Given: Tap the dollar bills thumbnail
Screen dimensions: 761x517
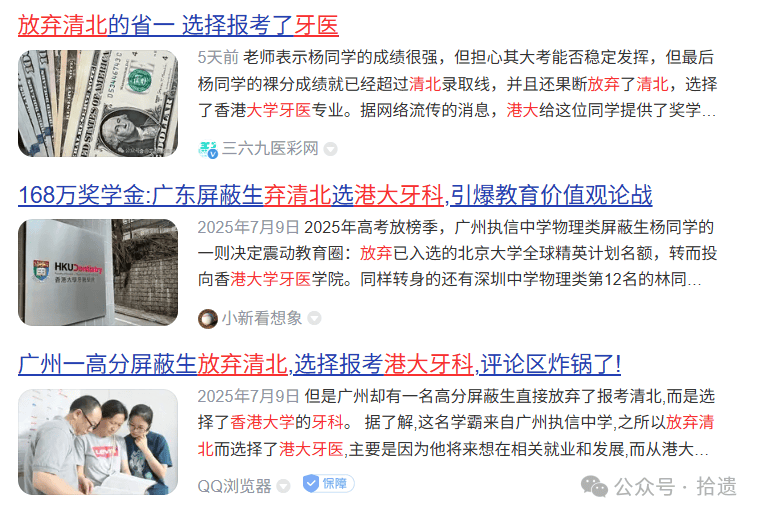Looking at the screenshot, I should pos(98,103).
